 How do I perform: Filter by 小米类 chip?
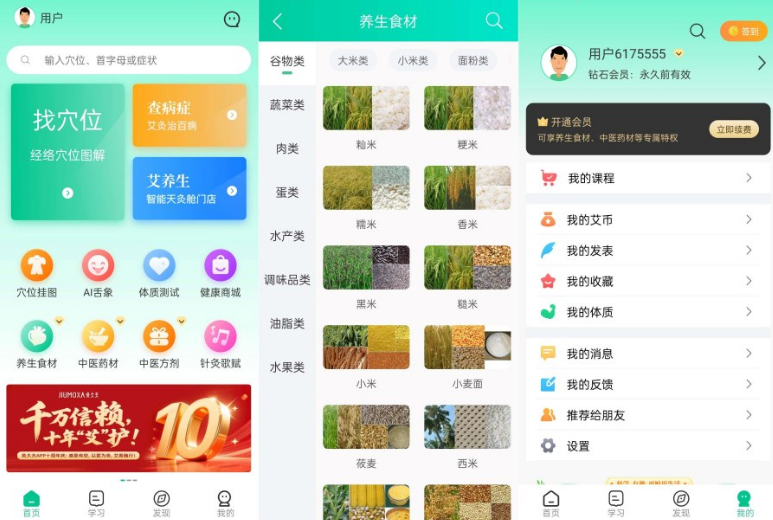click(413, 61)
